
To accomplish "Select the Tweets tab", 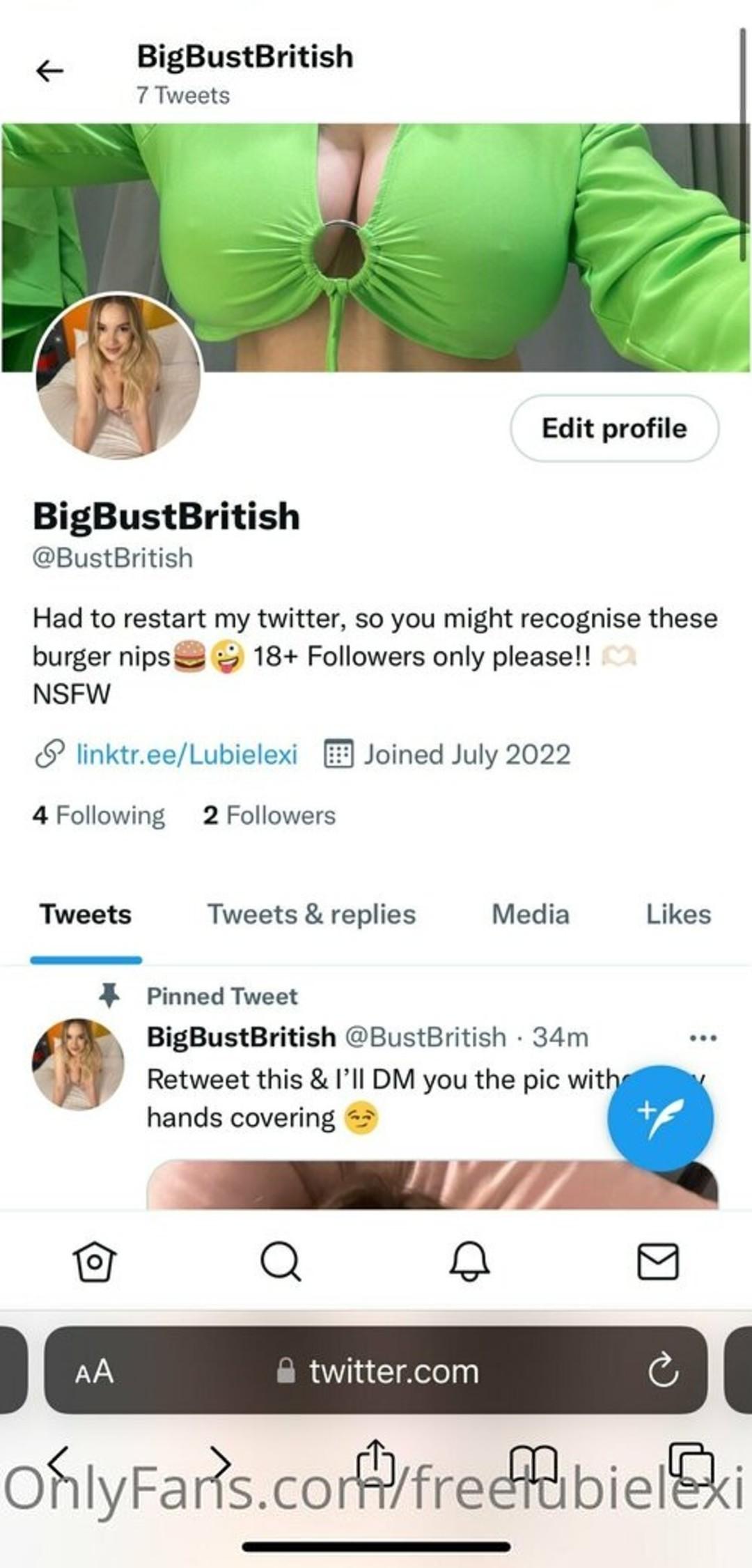I will (x=86, y=914).
